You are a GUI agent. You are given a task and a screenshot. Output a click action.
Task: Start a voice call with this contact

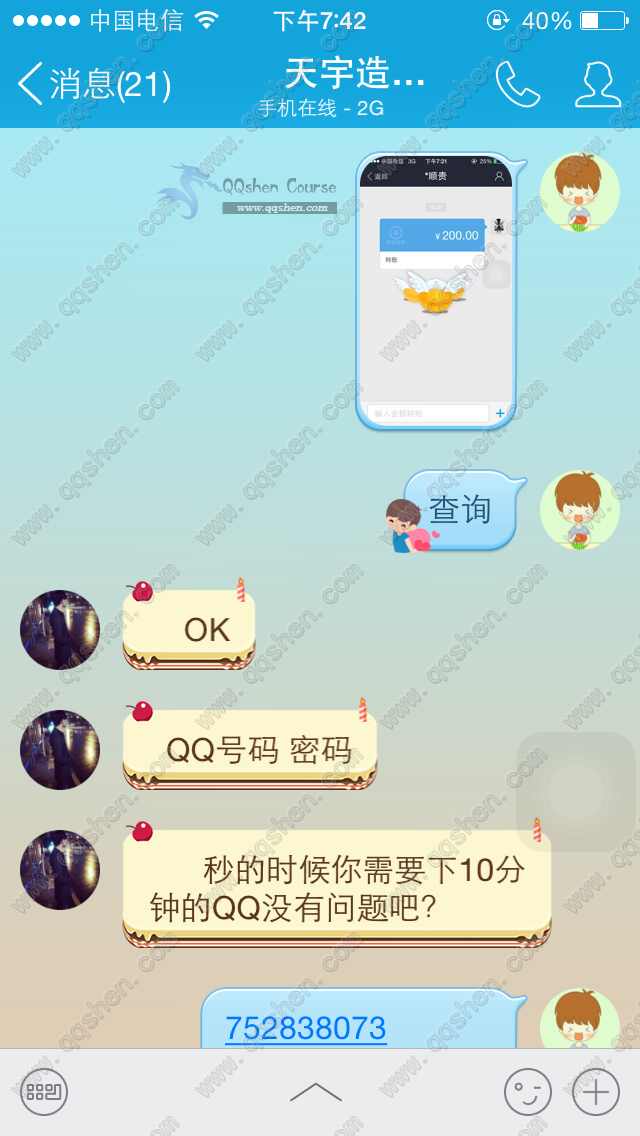[517, 85]
